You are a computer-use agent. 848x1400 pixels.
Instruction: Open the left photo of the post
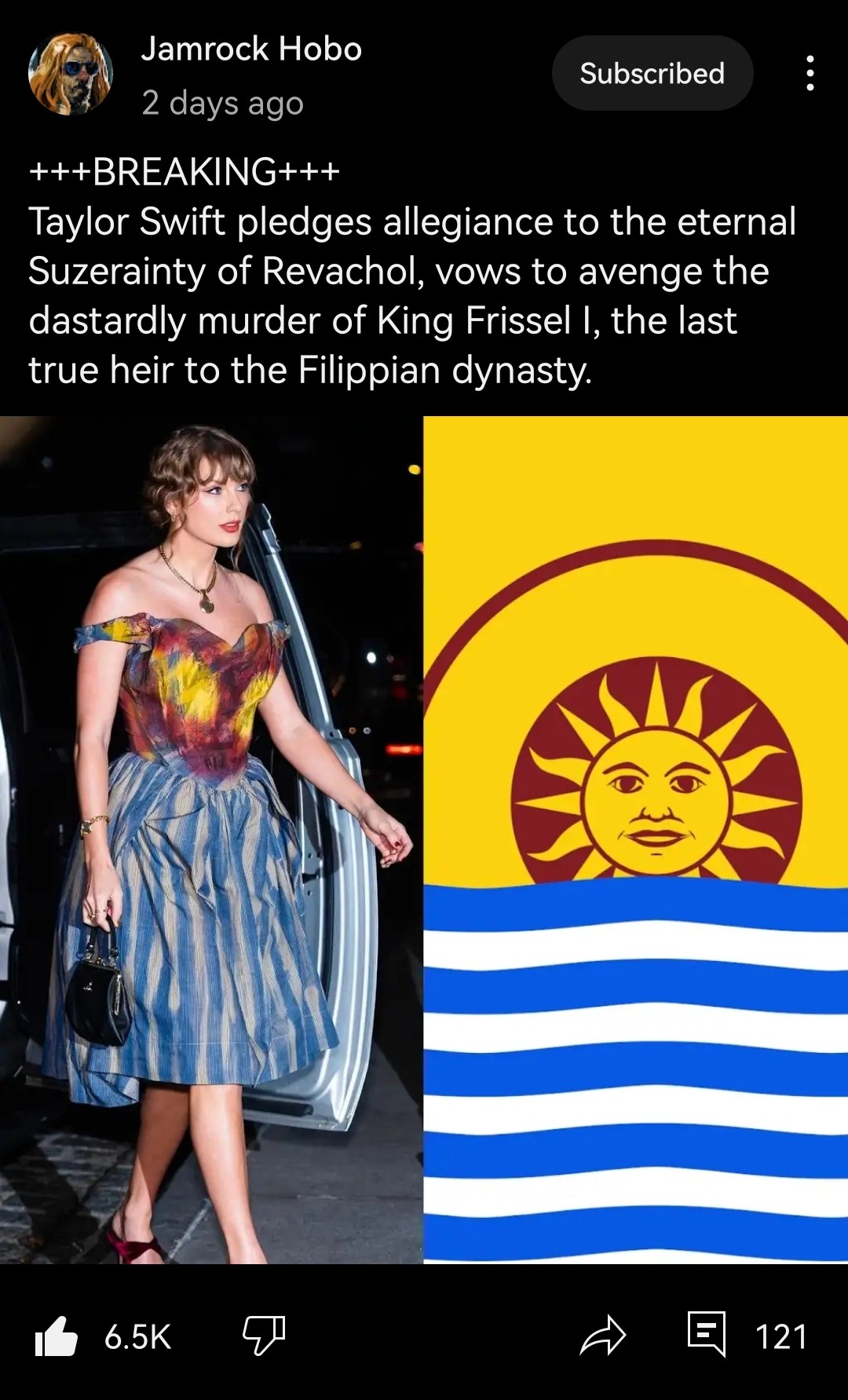click(x=210, y=839)
